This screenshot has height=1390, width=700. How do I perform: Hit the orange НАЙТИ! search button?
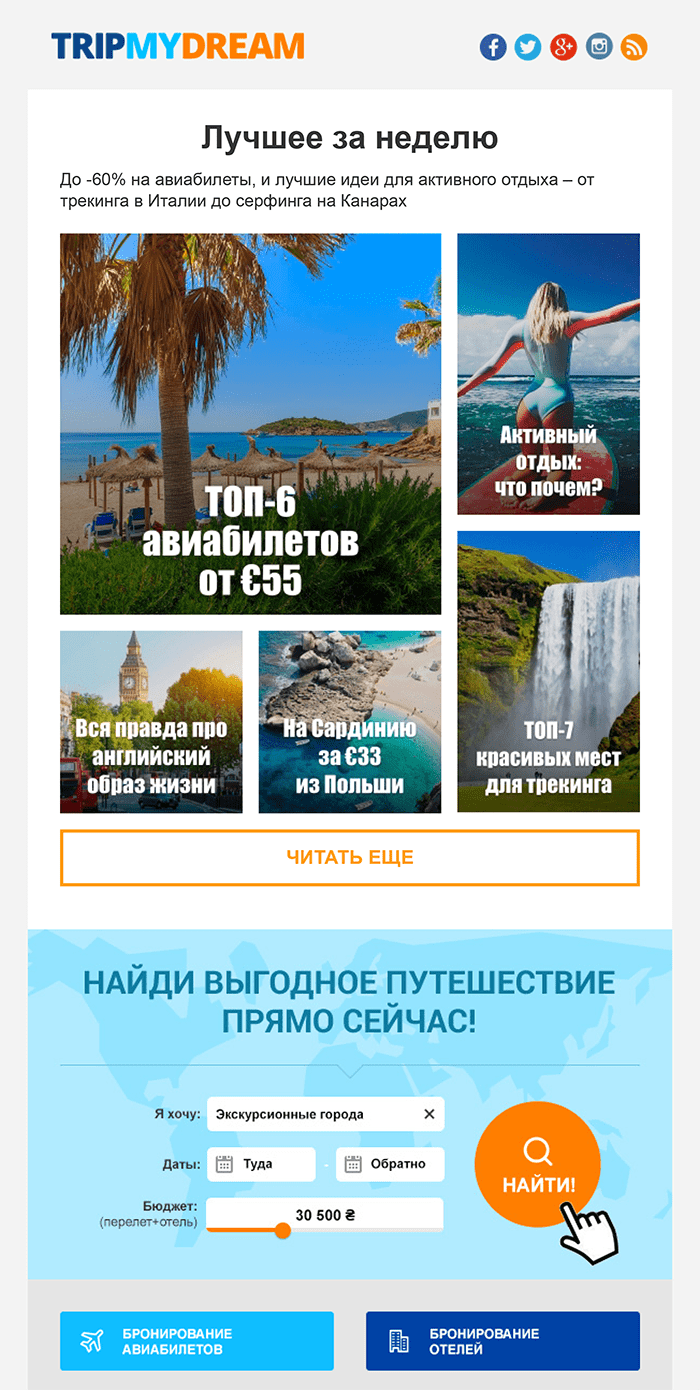[537, 1163]
